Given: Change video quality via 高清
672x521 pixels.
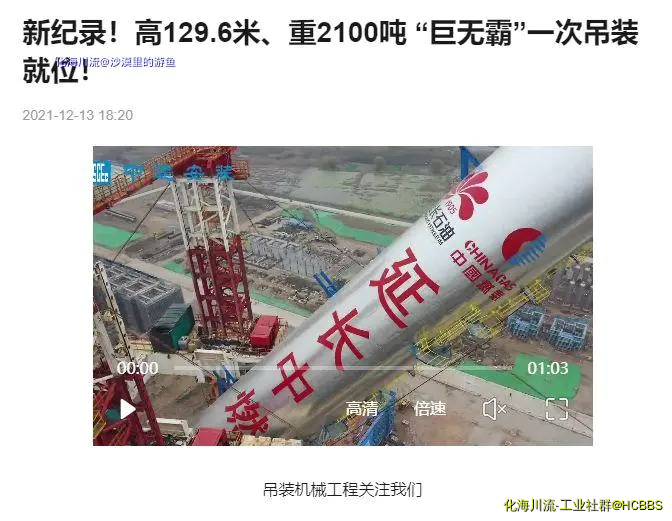Looking at the screenshot, I should pyautogui.click(x=362, y=408).
